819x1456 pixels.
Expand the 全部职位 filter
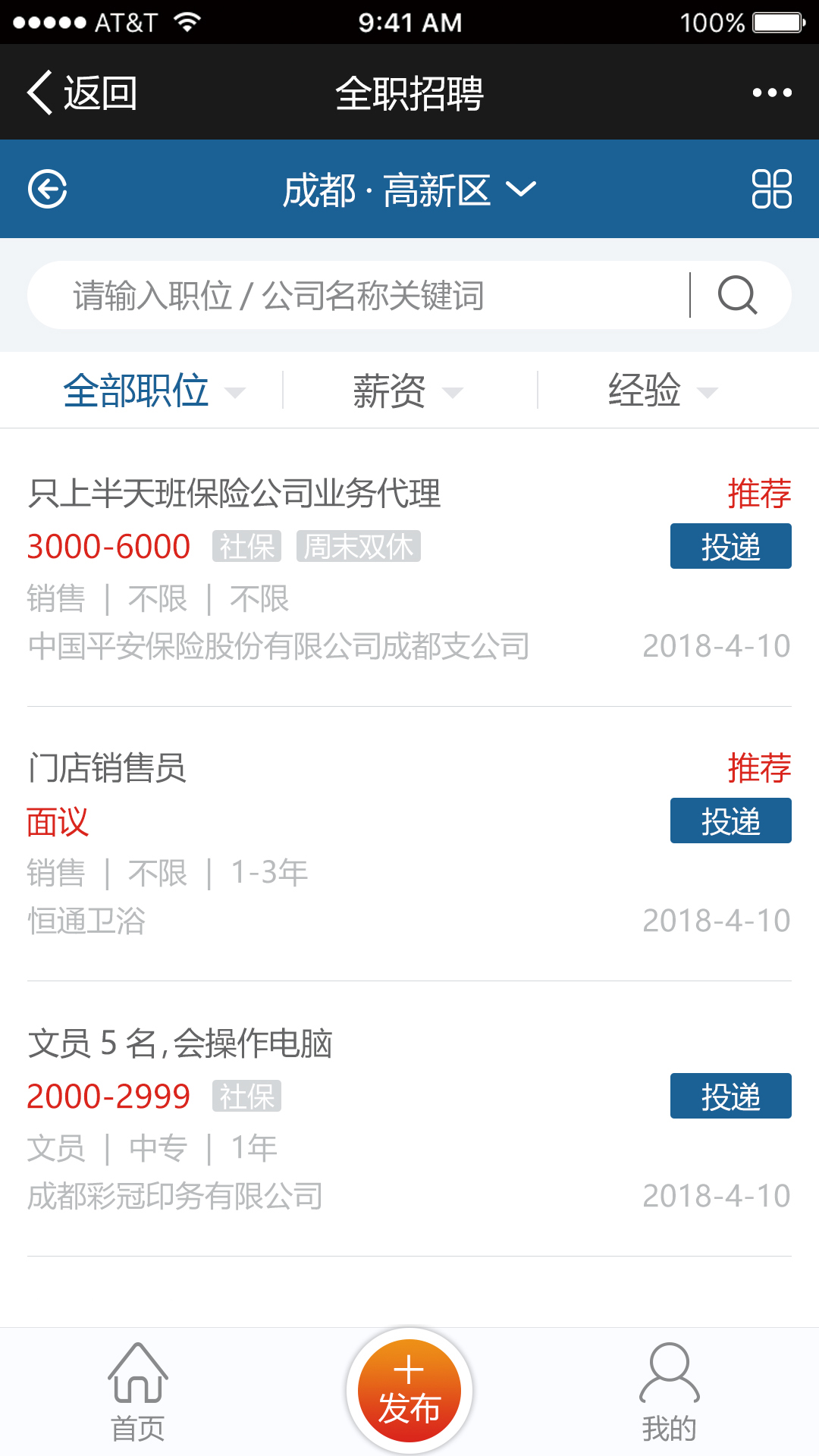(153, 391)
